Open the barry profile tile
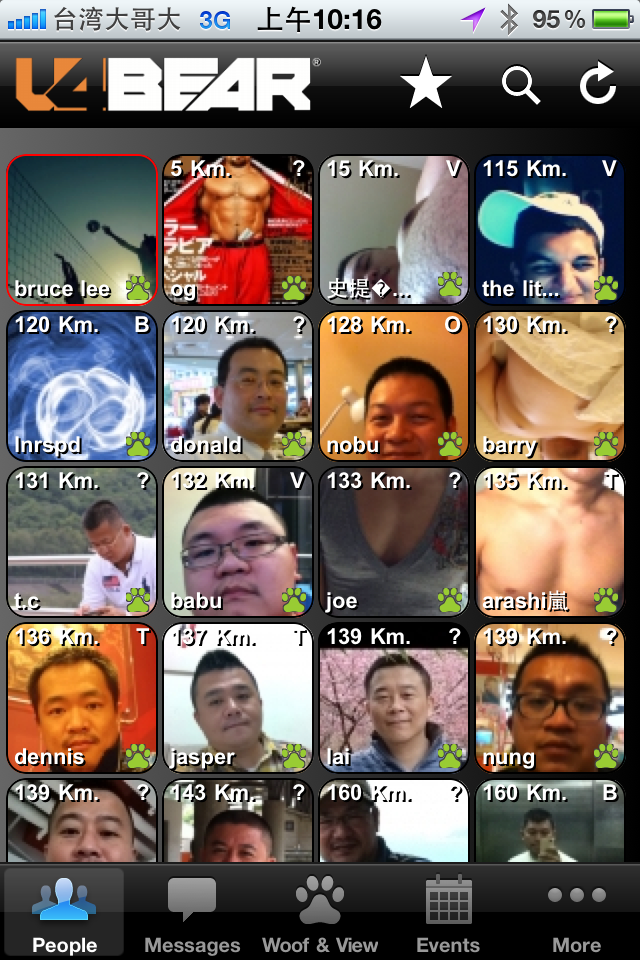Viewport: 640px width, 960px height. tap(550, 386)
